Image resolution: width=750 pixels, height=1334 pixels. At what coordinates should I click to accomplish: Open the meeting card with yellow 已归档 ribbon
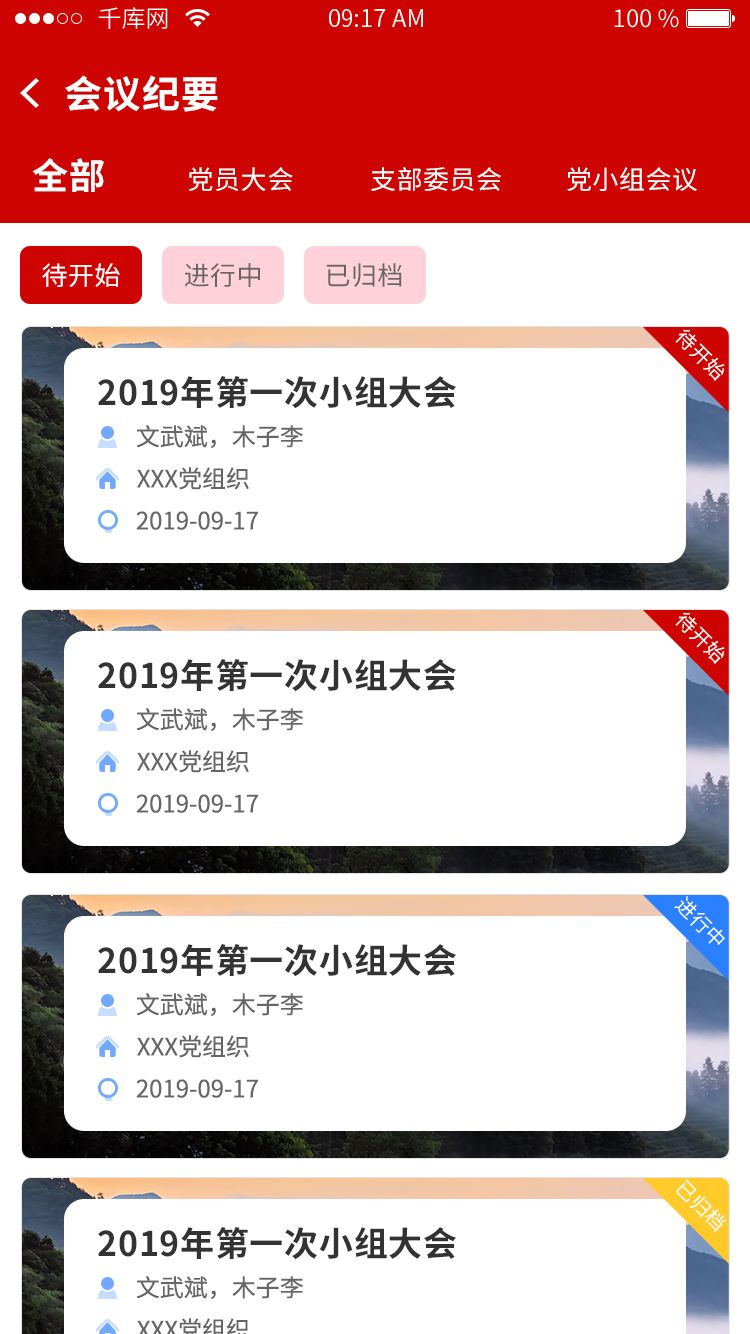(x=375, y=1262)
